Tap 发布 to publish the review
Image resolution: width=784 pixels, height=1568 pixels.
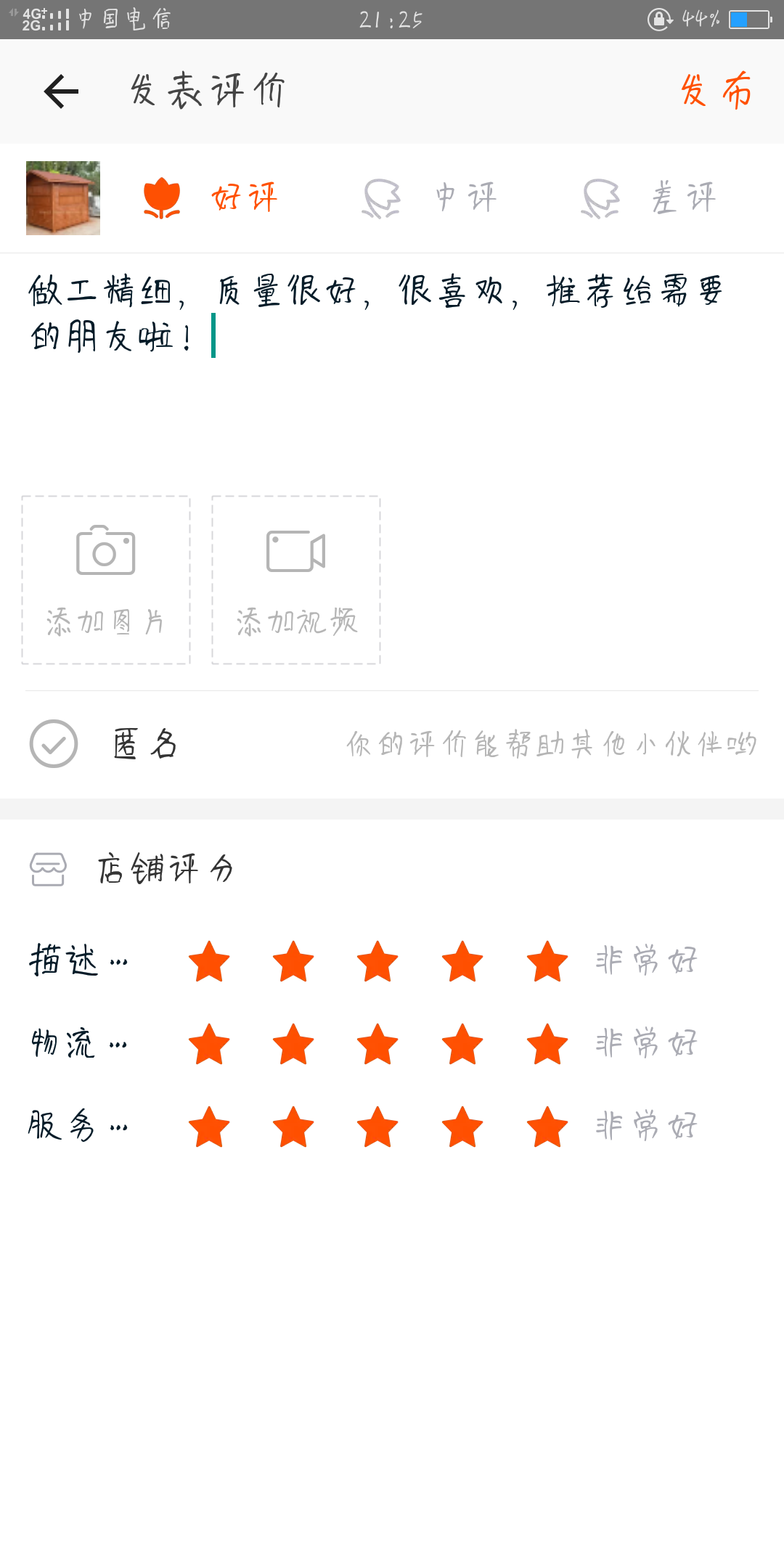(716, 91)
